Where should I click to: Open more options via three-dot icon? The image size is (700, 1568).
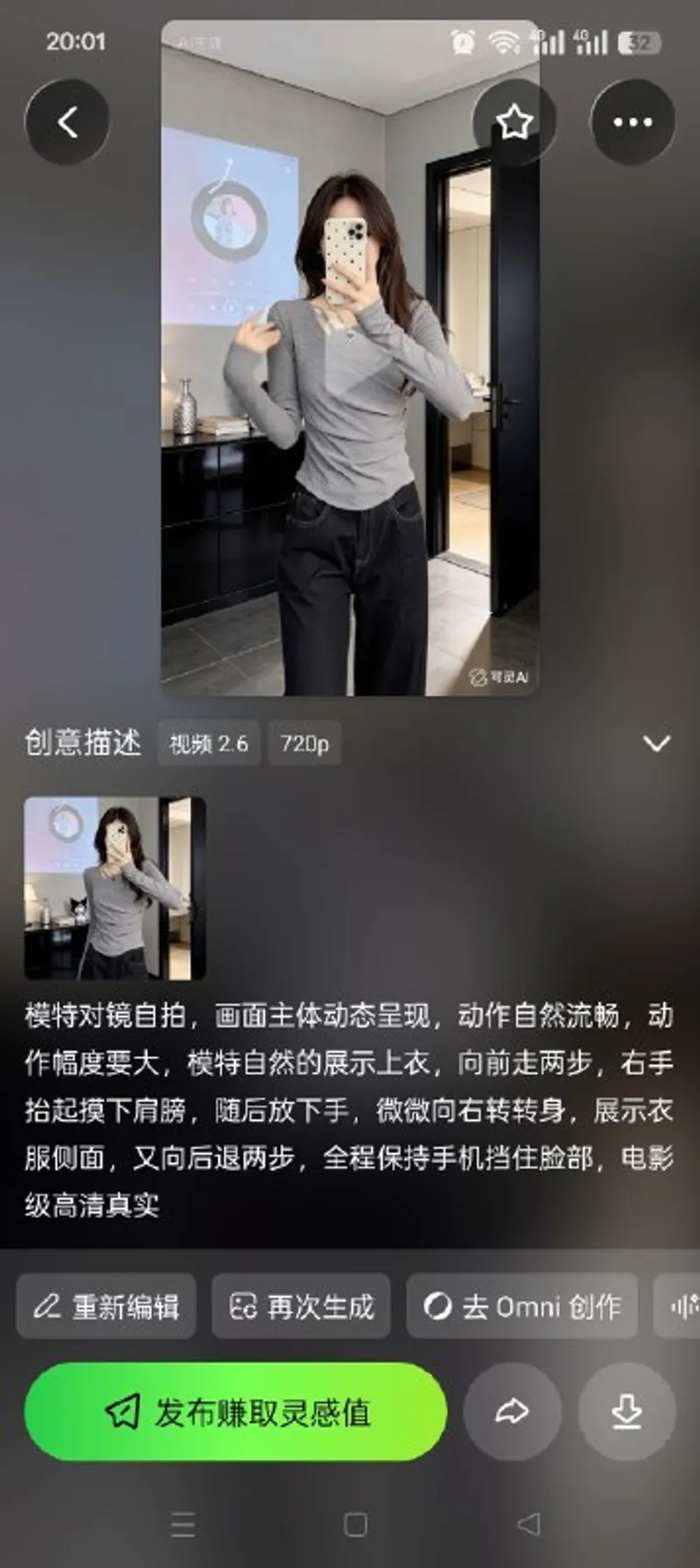pos(633,122)
